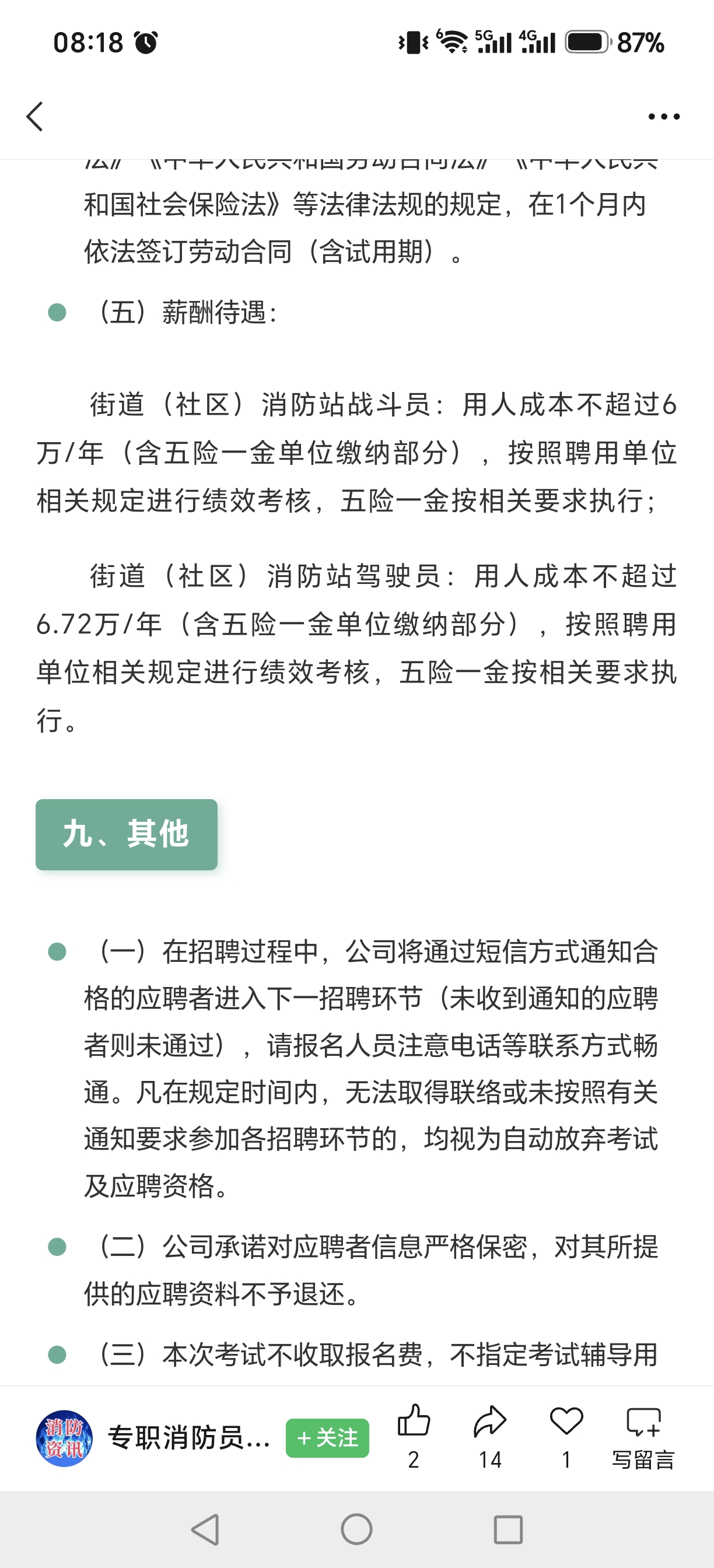Viewport: 714px width, 1568px height.
Task: Like the article with thumbs-up icon
Action: (414, 1437)
